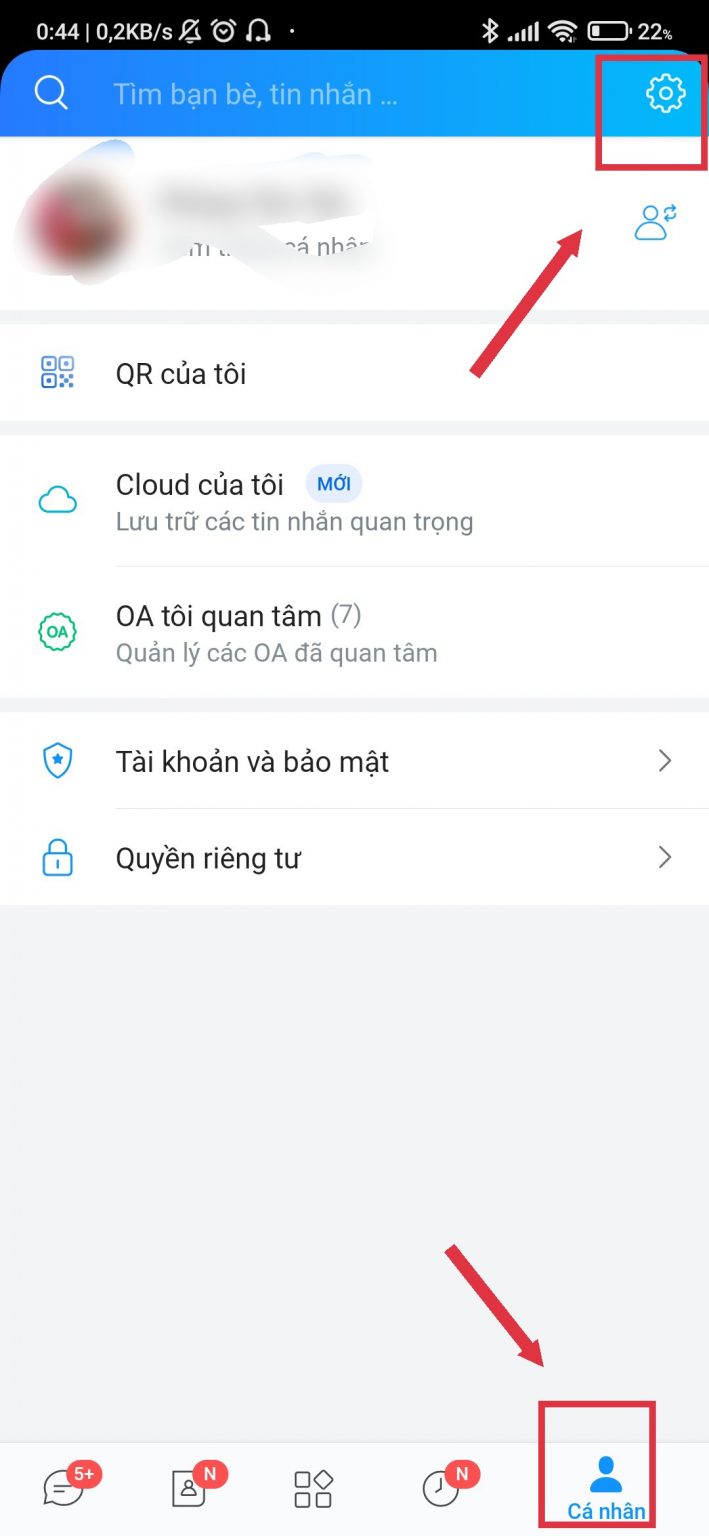Tap the search magnifier icon
Image resolution: width=709 pixels, height=1536 pixels.
click(51, 93)
